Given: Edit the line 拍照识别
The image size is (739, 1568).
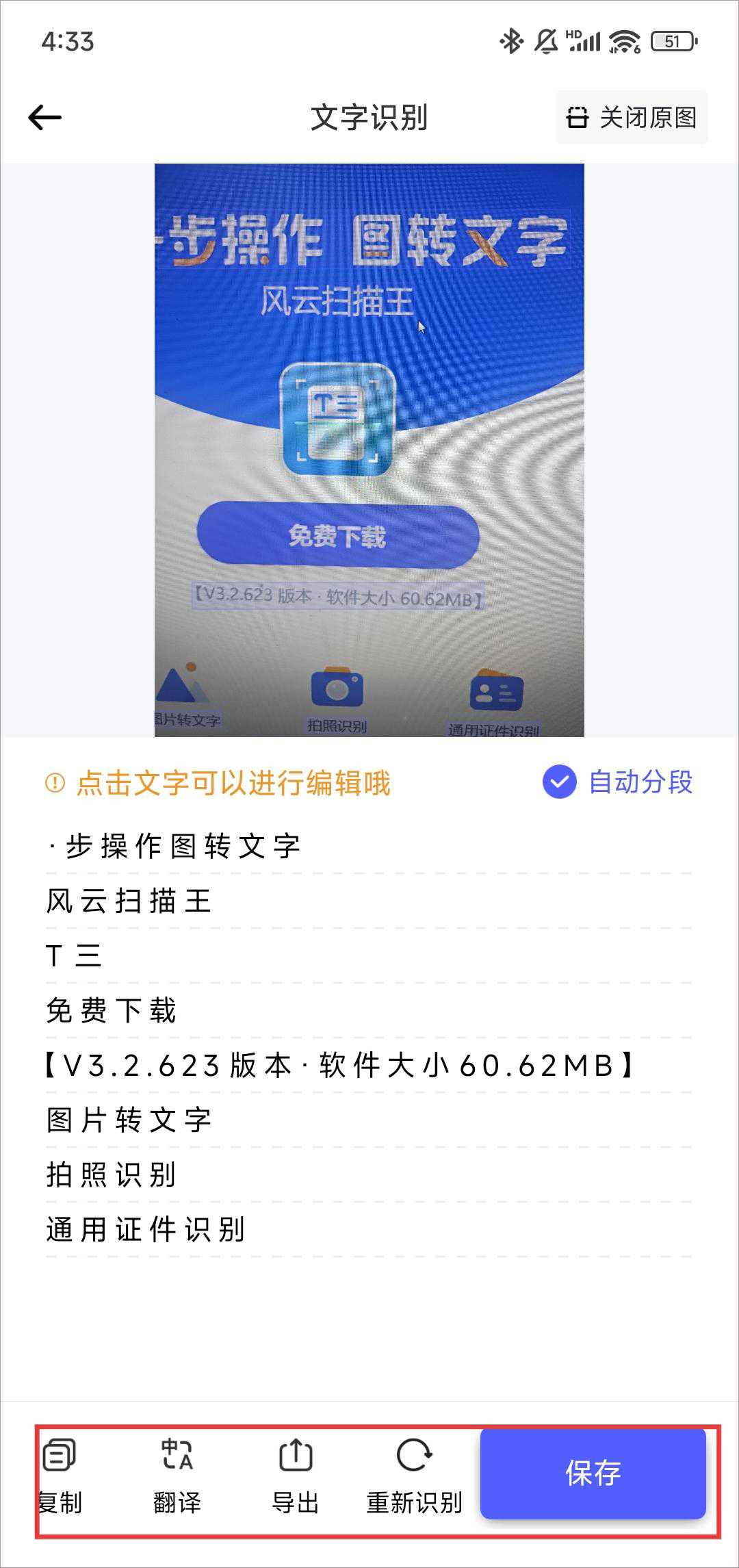Looking at the screenshot, I should (112, 1175).
